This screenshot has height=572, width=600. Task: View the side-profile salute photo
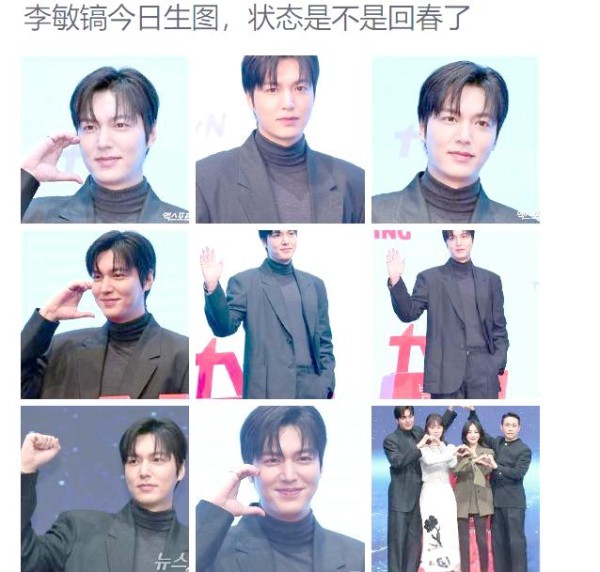coord(104,314)
